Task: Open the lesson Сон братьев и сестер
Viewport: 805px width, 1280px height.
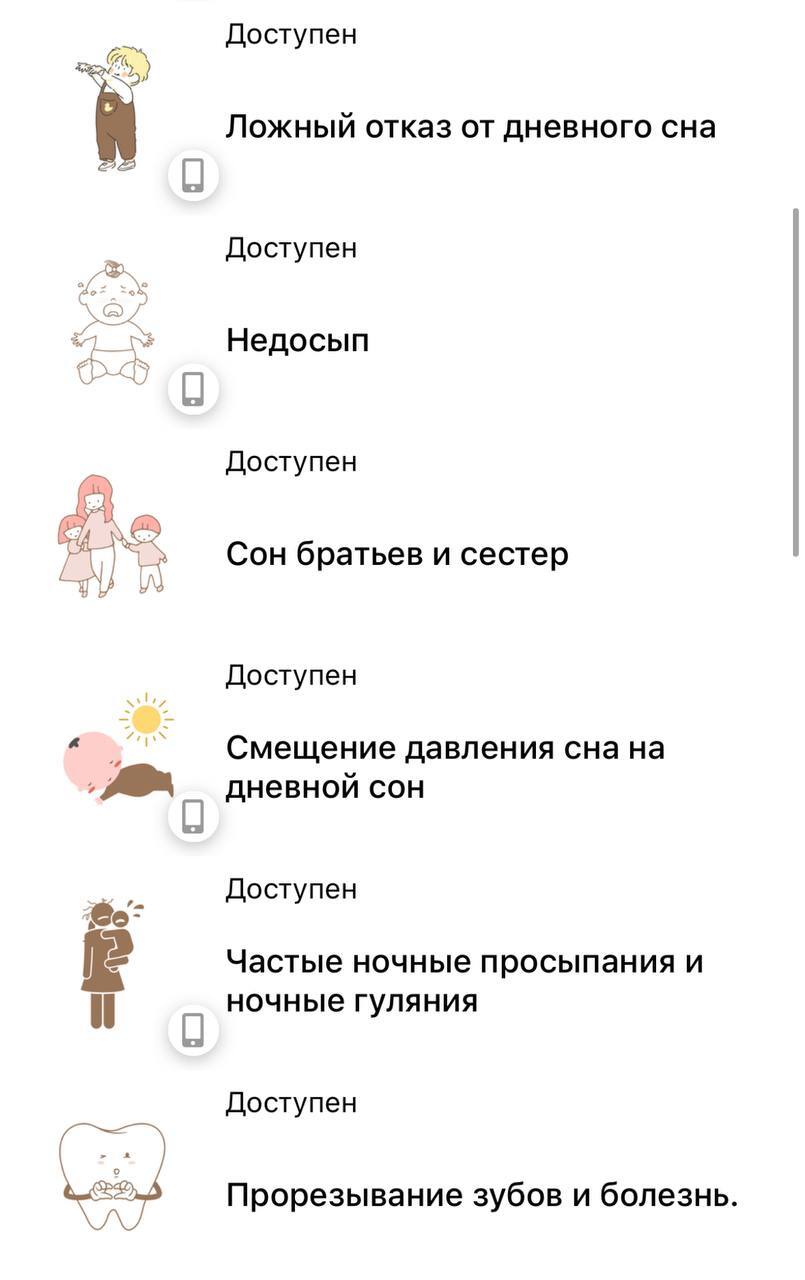Action: click(x=397, y=554)
